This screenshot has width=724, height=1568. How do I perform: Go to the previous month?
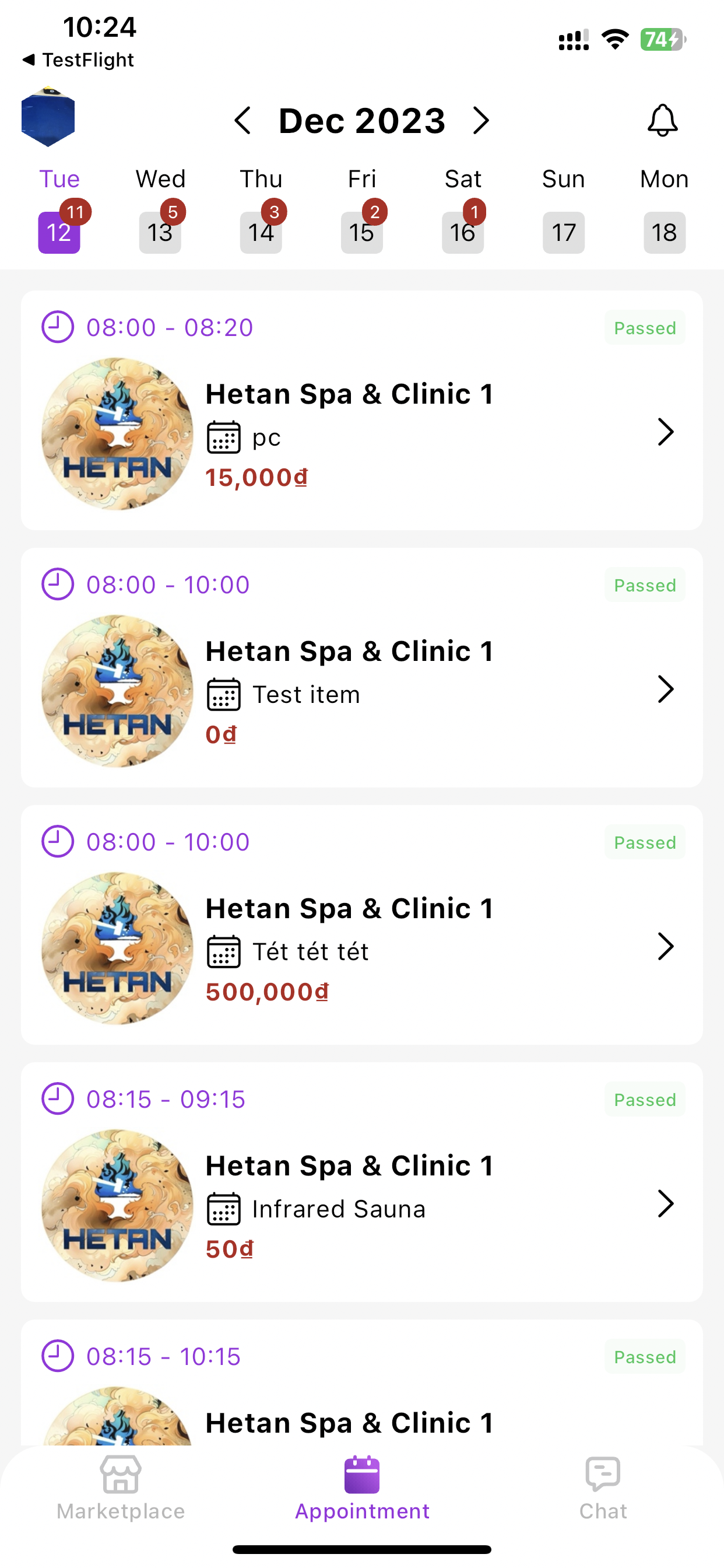(x=242, y=121)
